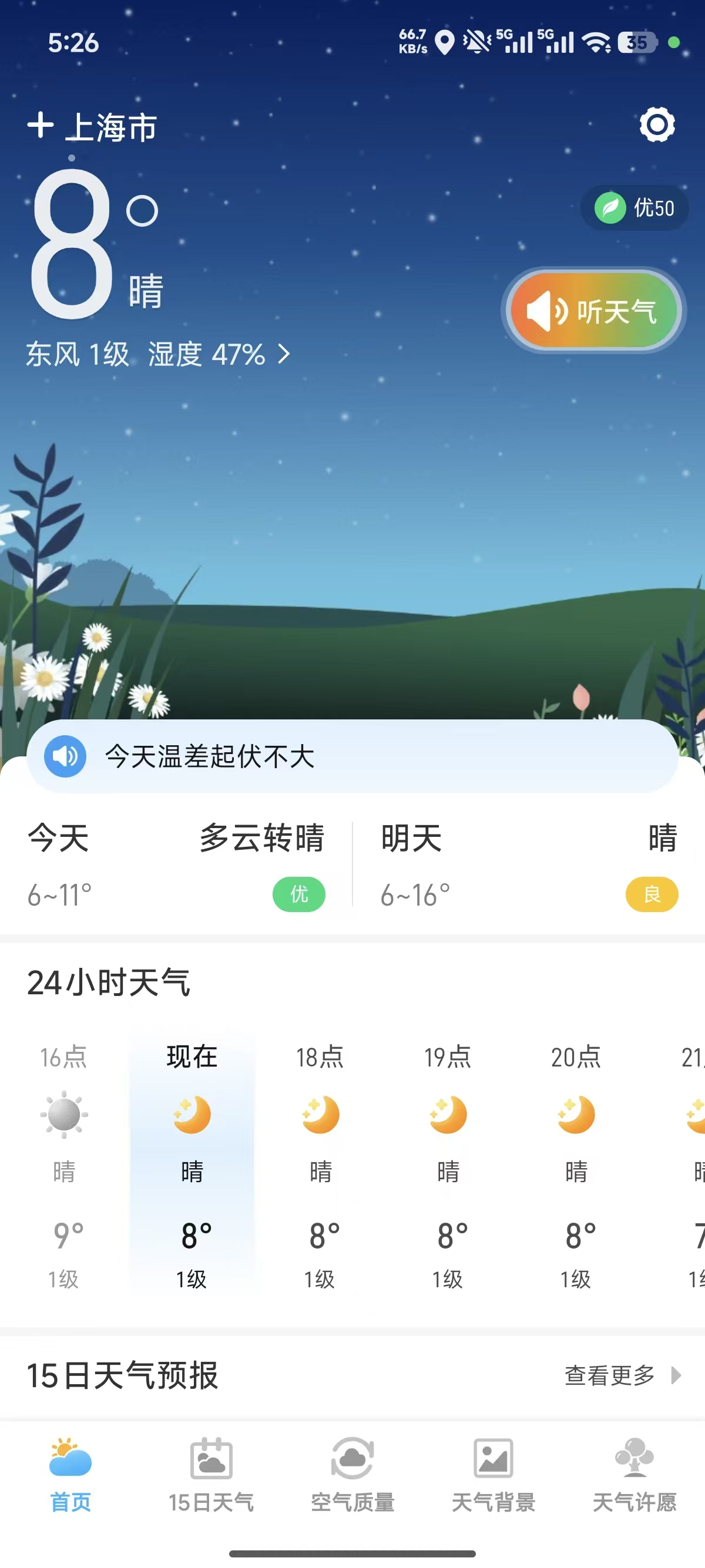
Task: Open today's 多云转晴 forecast card
Action: (x=176, y=864)
